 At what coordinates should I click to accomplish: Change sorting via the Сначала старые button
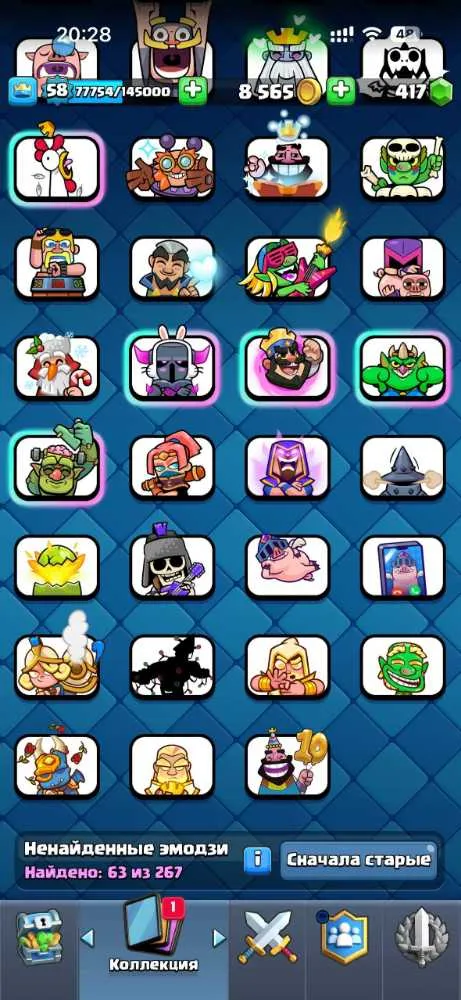359,860
